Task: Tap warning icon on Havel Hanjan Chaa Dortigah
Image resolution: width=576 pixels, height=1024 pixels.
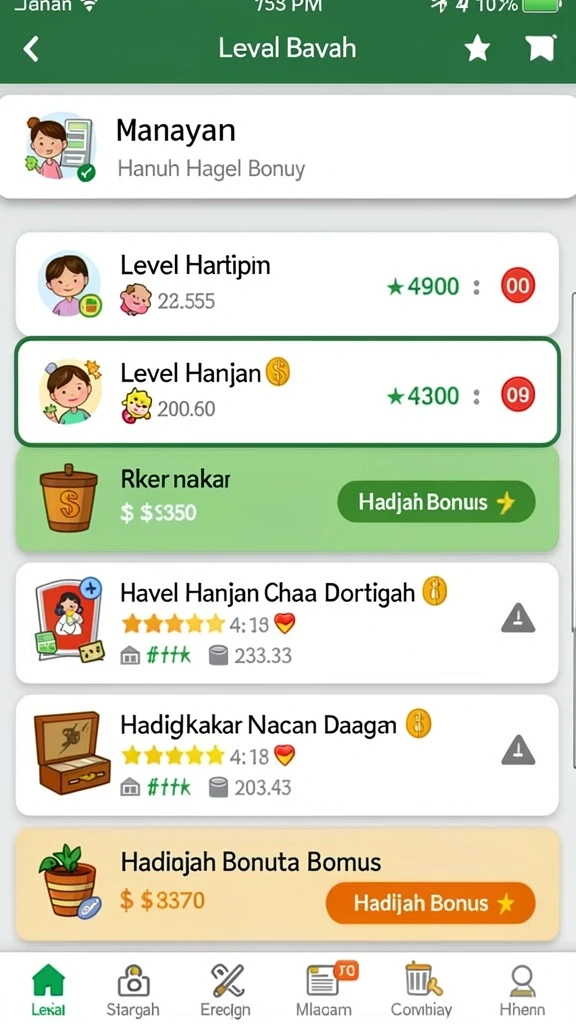Action: (x=519, y=618)
